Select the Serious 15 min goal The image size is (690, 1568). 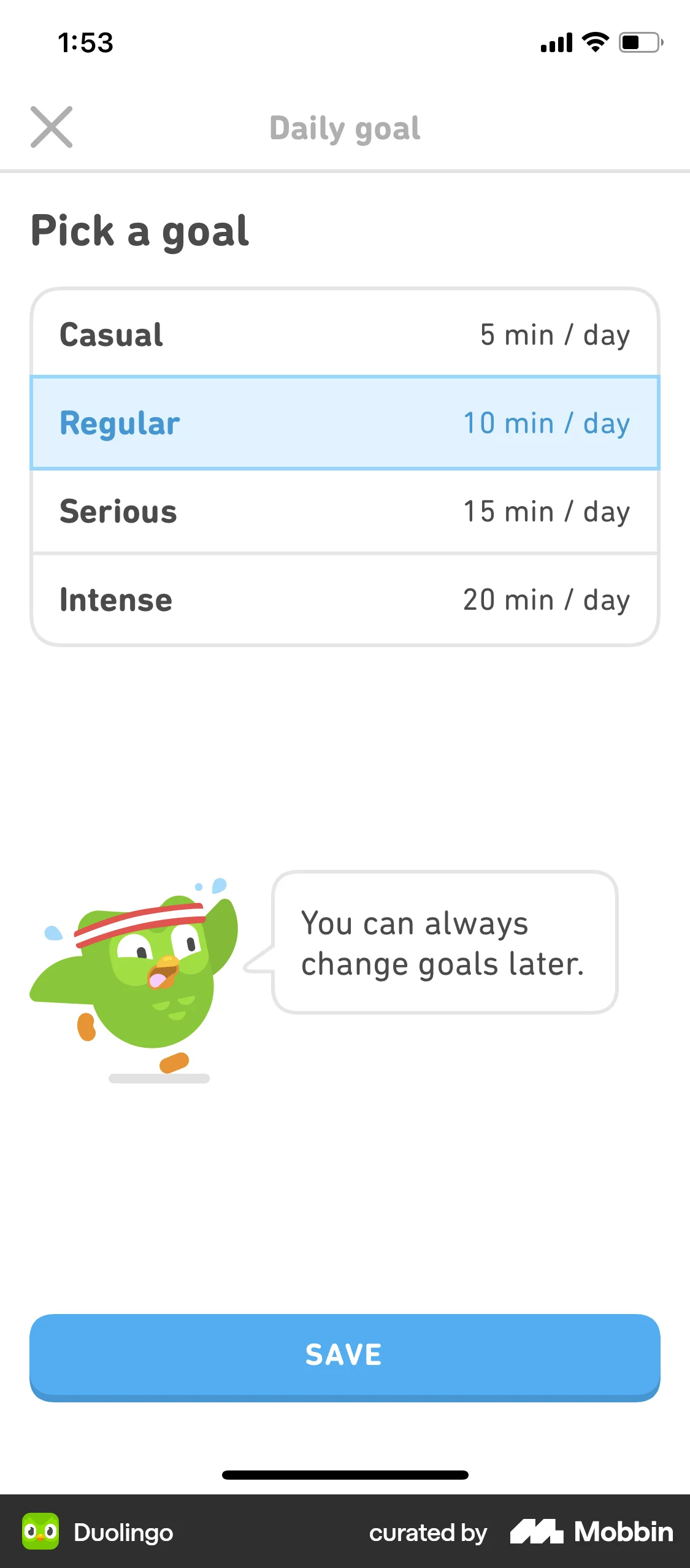pos(345,511)
